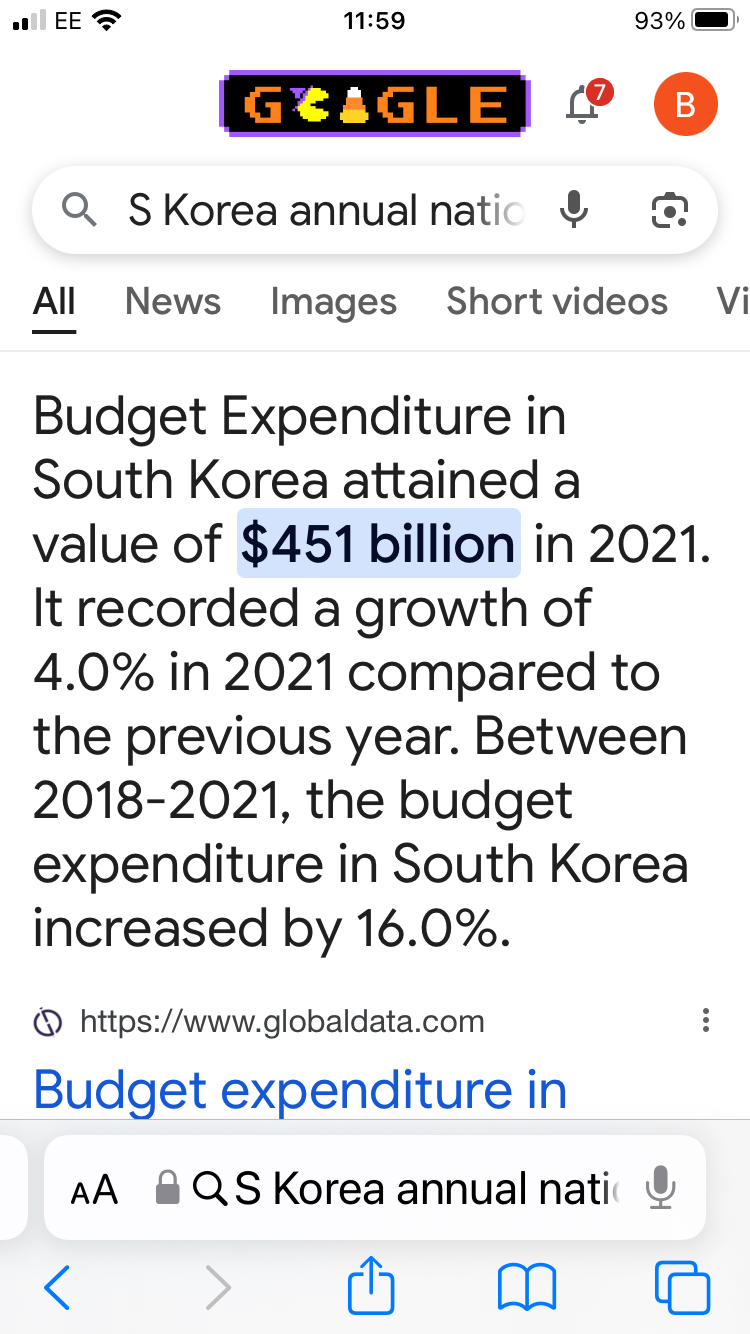This screenshot has width=750, height=1334.
Task: Tap the Safari address bar
Action: point(400,1189)
